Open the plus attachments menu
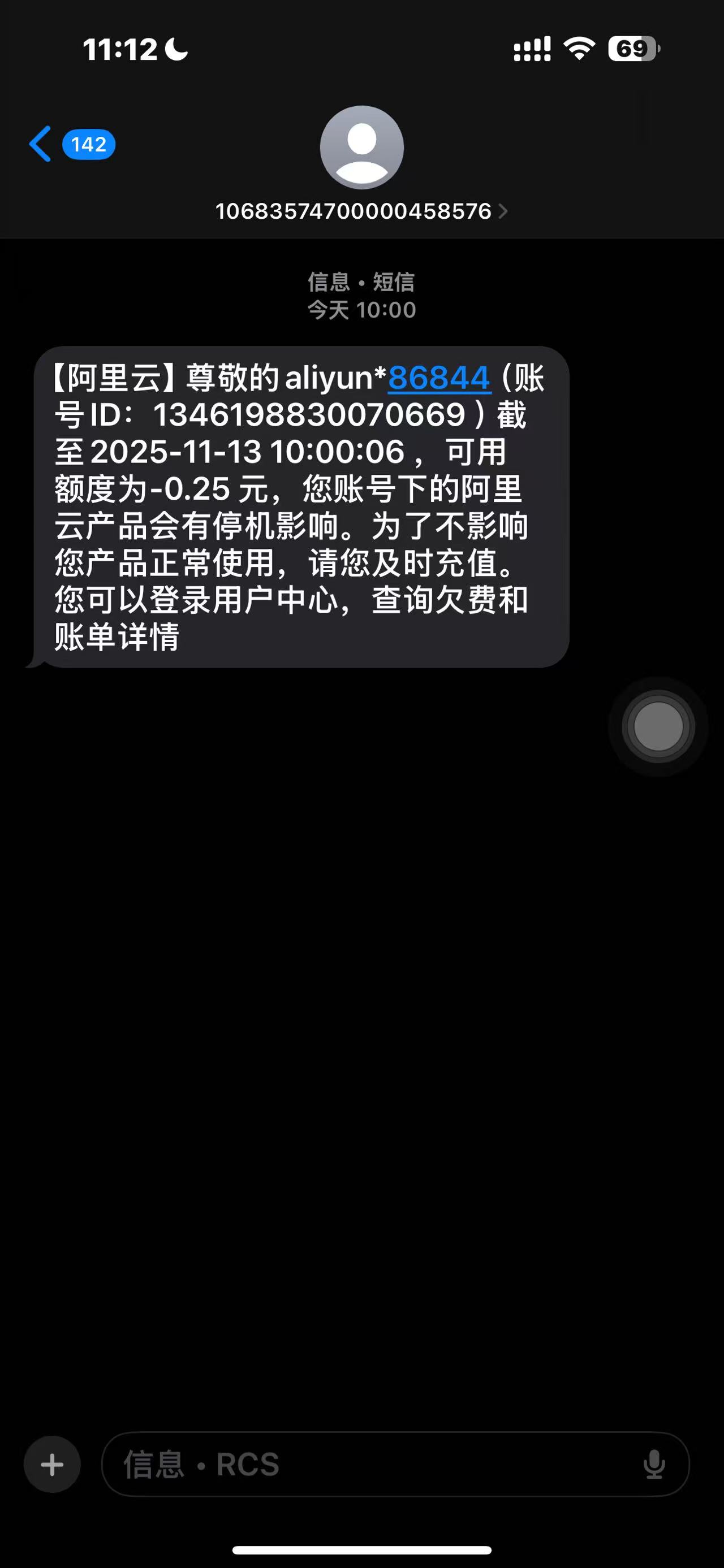This screenshot has height=1568, width=724. (53, 1464)
